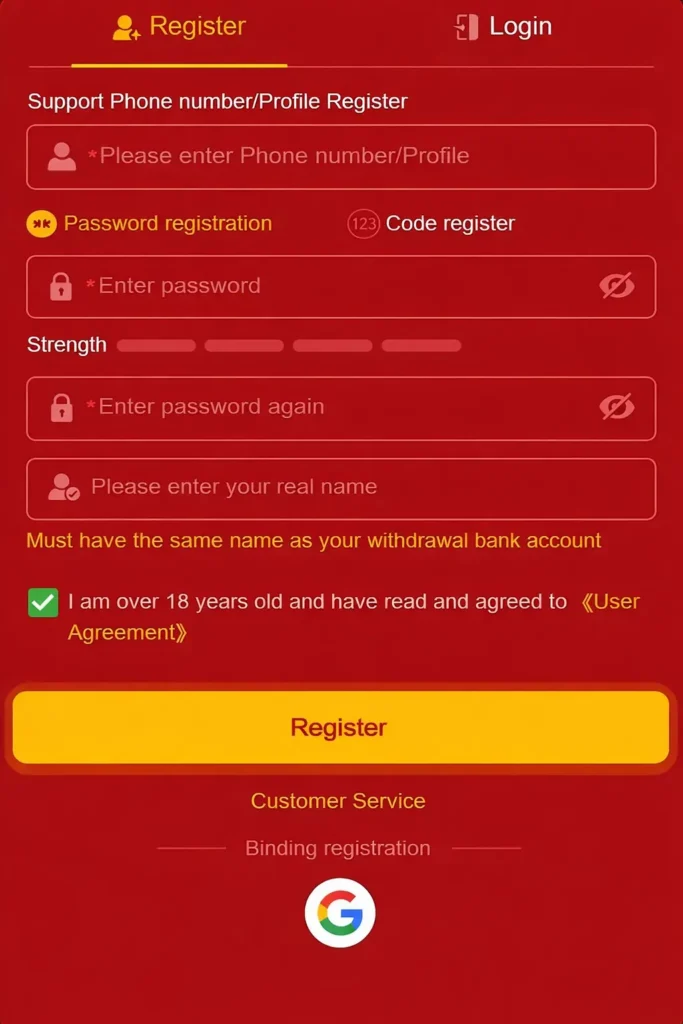683x1024 pixels.
Task: Register with Google account icon
Action: point(340,913)
